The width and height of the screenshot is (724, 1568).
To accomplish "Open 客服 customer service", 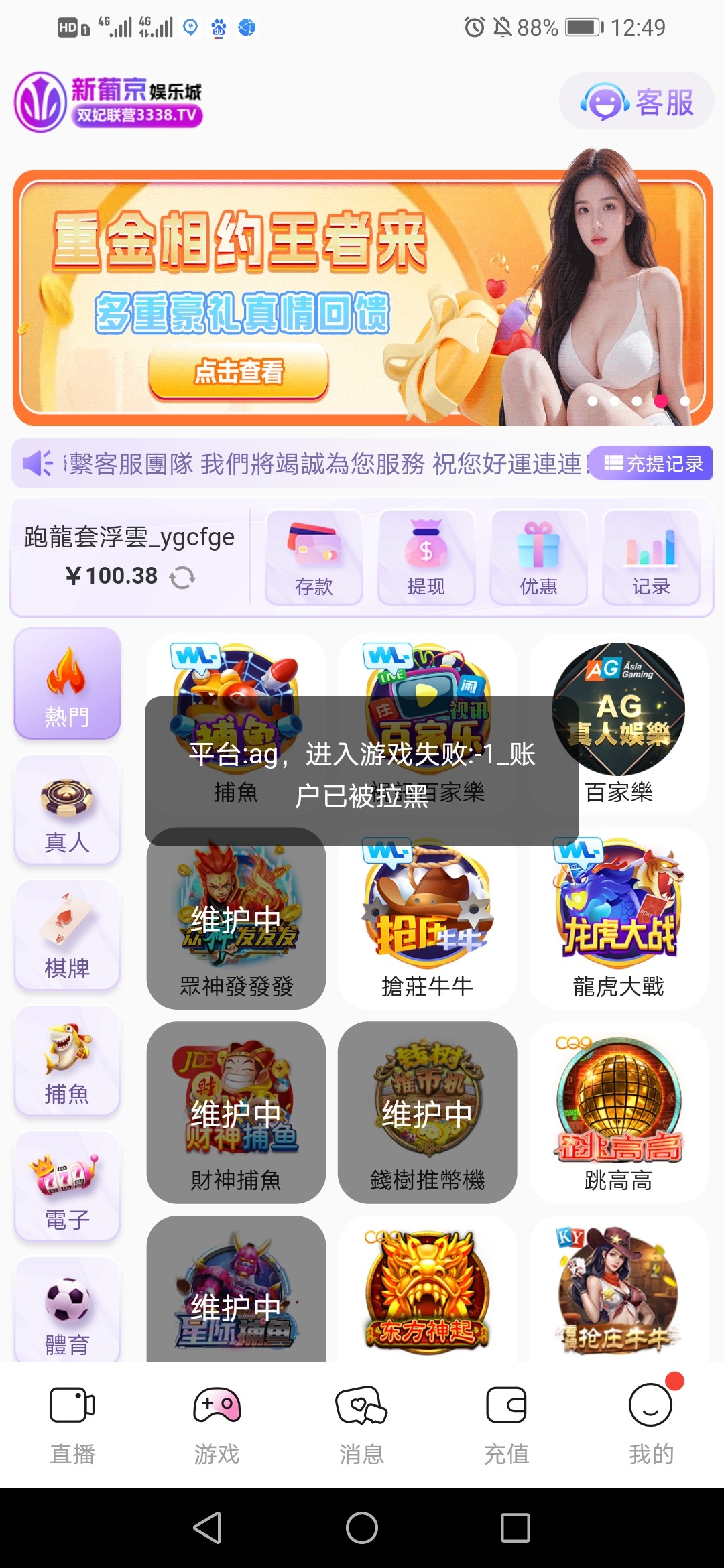I will pyautogui.click(x=636, y=102).
